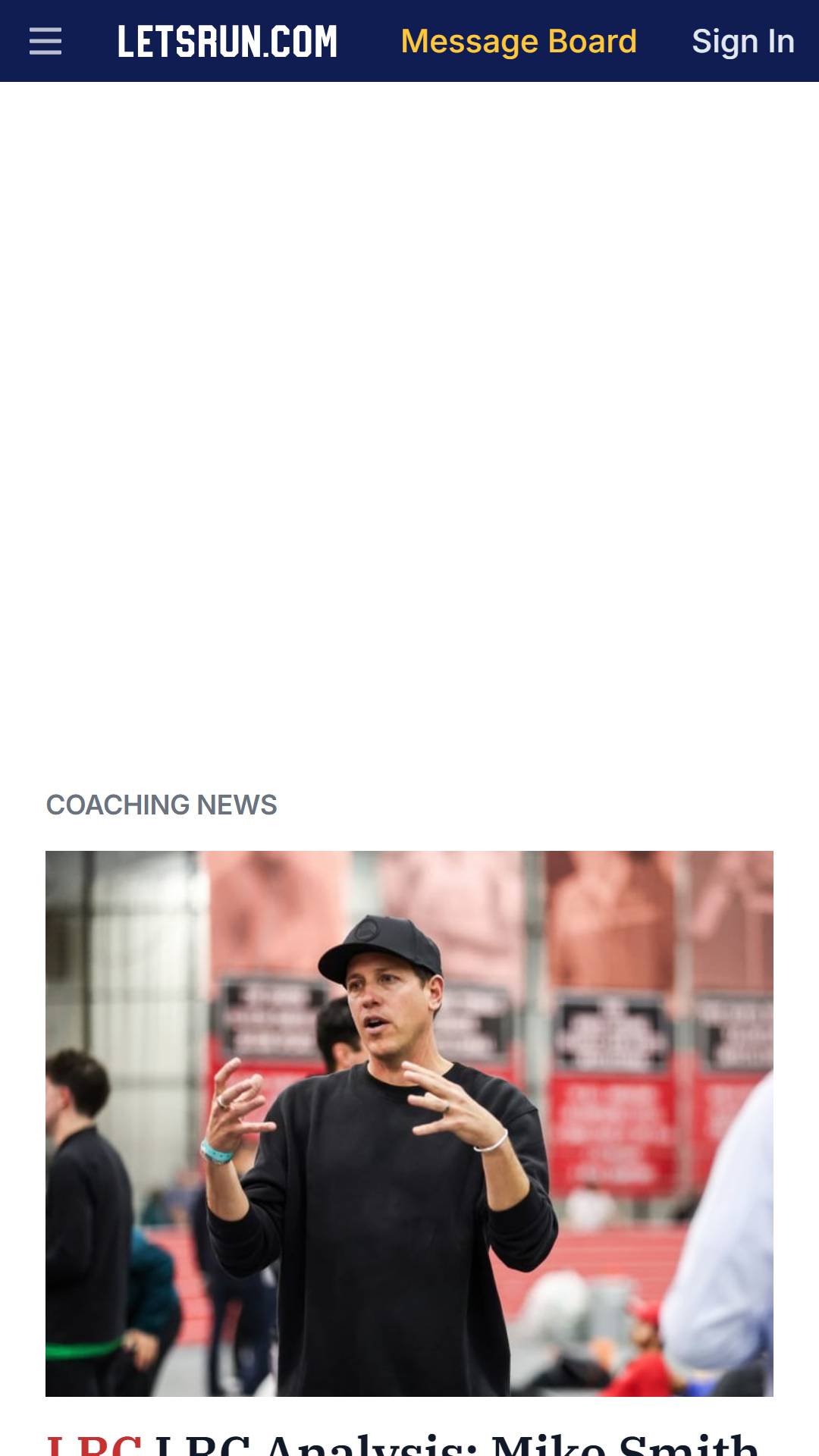Go to the LetsRun.com homepage logo

[x=227, y=42]
